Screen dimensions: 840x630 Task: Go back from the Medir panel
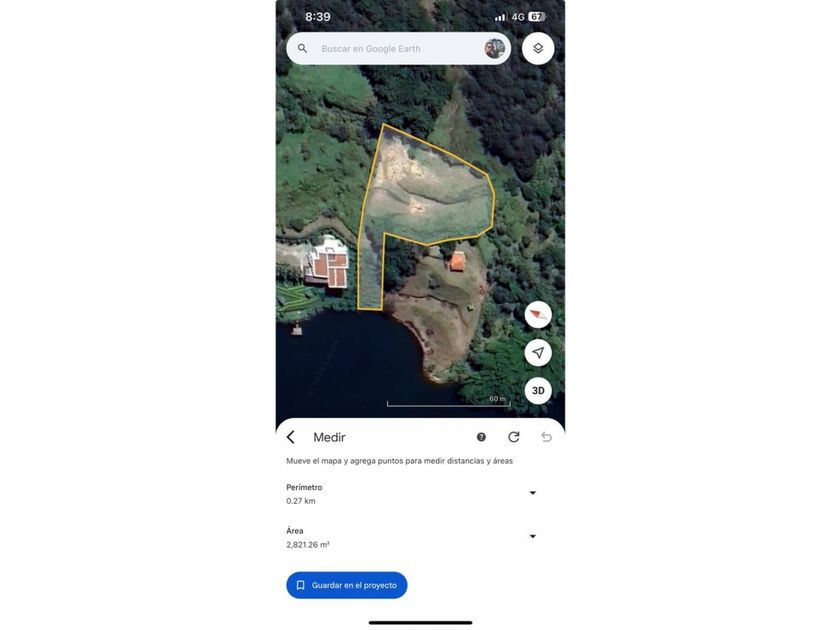tap(291, 437)
